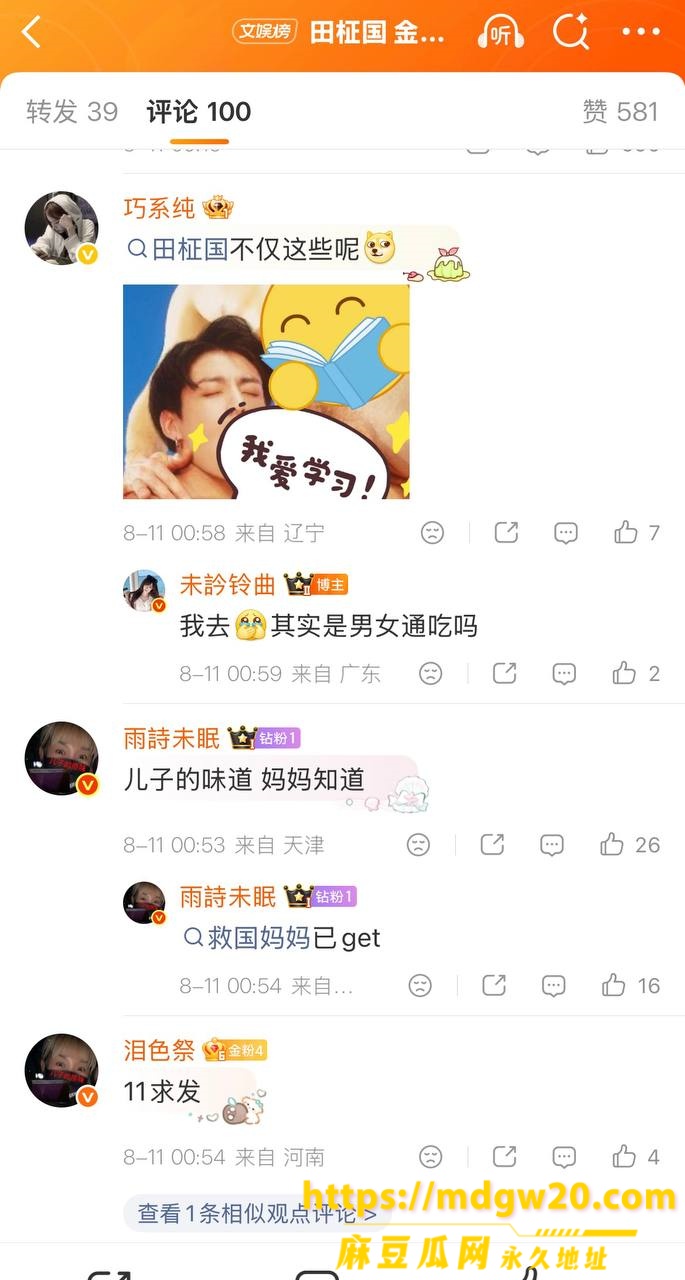
Task: Open 泪色祭's profile avatar
Action: click(62, 1071)
